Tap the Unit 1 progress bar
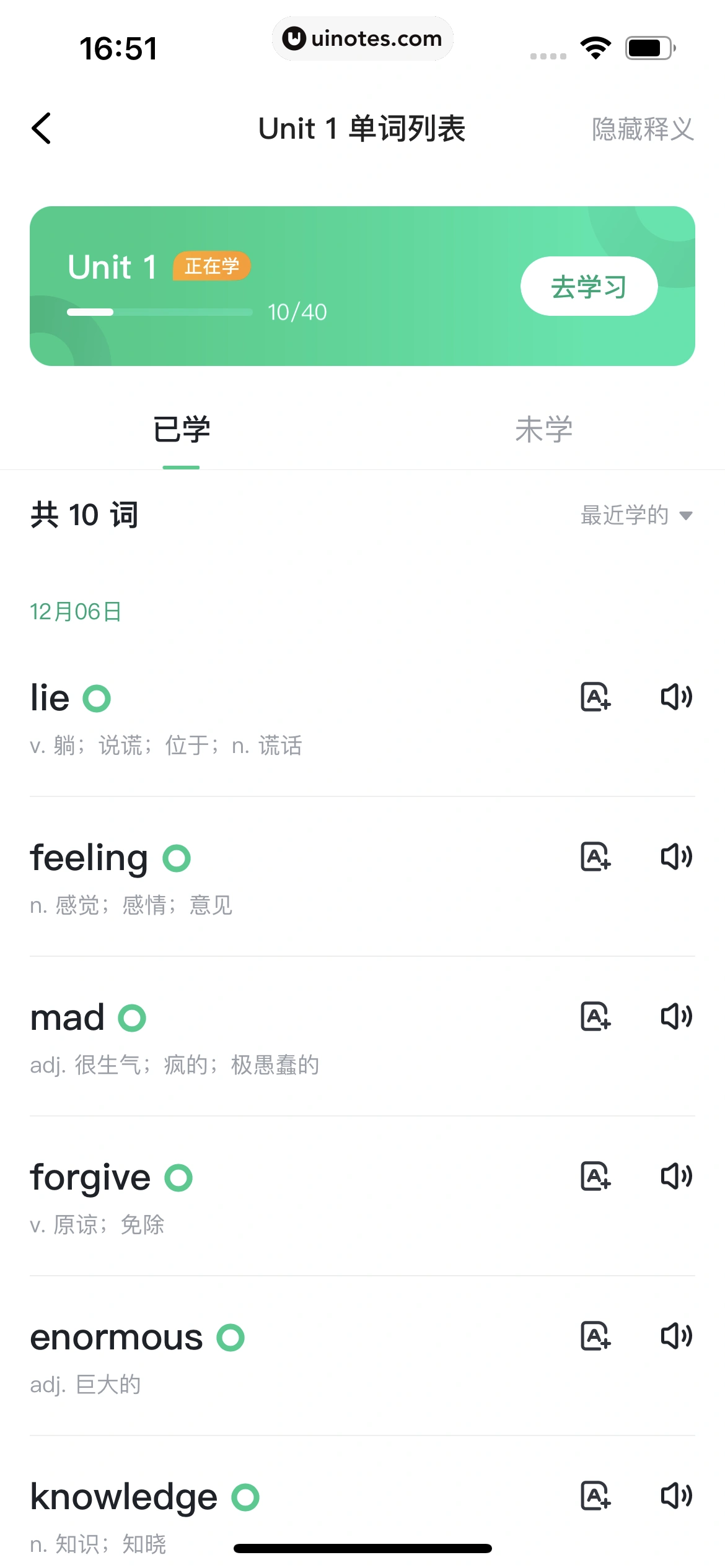The width and height of the screenshot is (725, 1568). 159,312
